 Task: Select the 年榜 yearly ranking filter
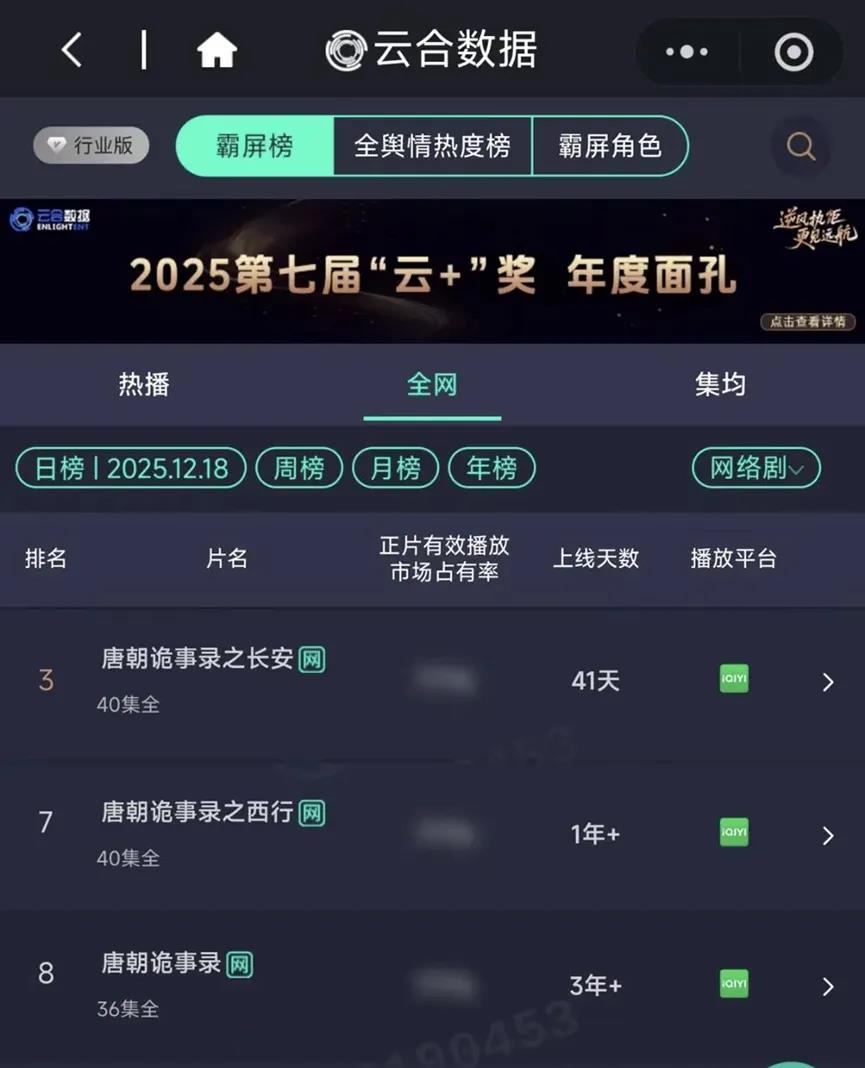coord(492,467)
